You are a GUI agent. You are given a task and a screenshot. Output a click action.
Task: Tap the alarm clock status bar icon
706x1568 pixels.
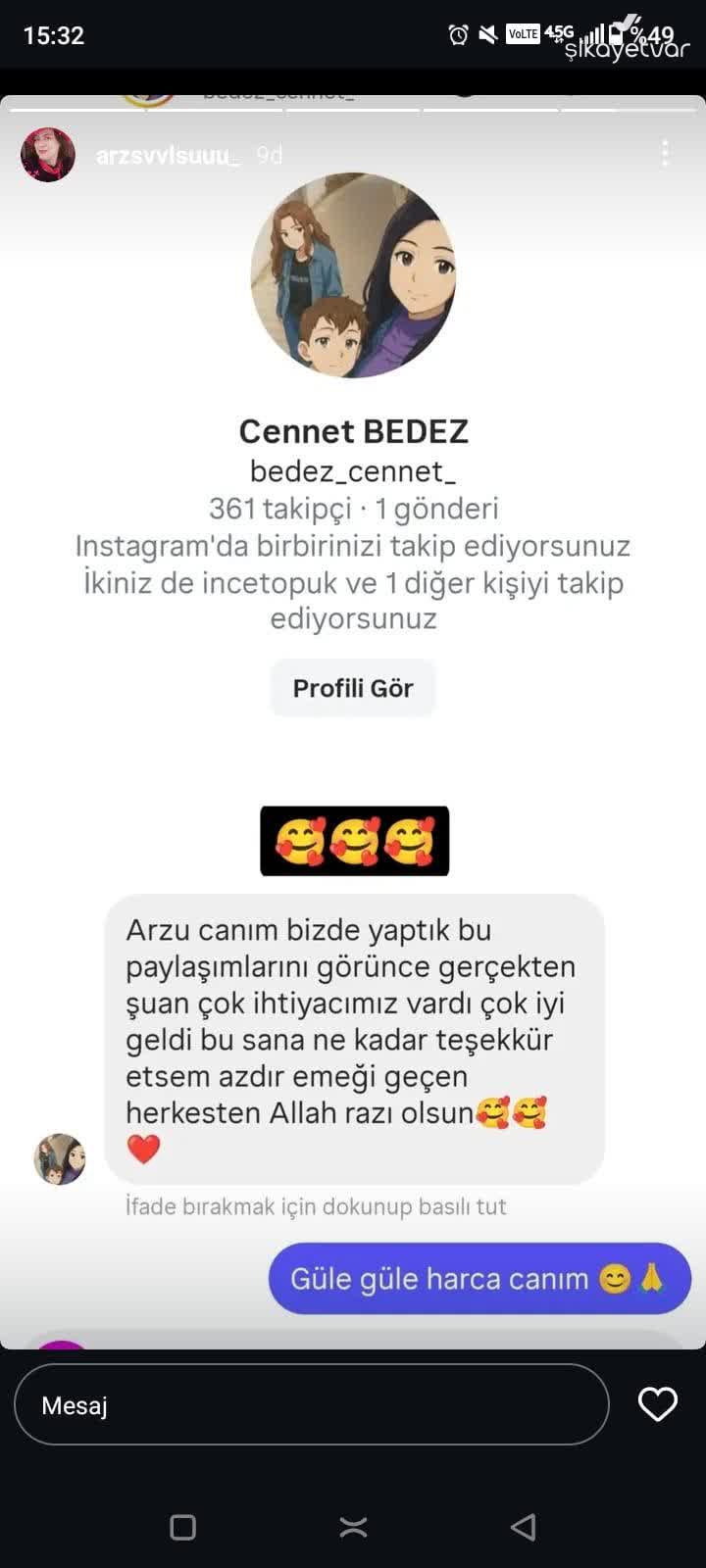point(457,35)
